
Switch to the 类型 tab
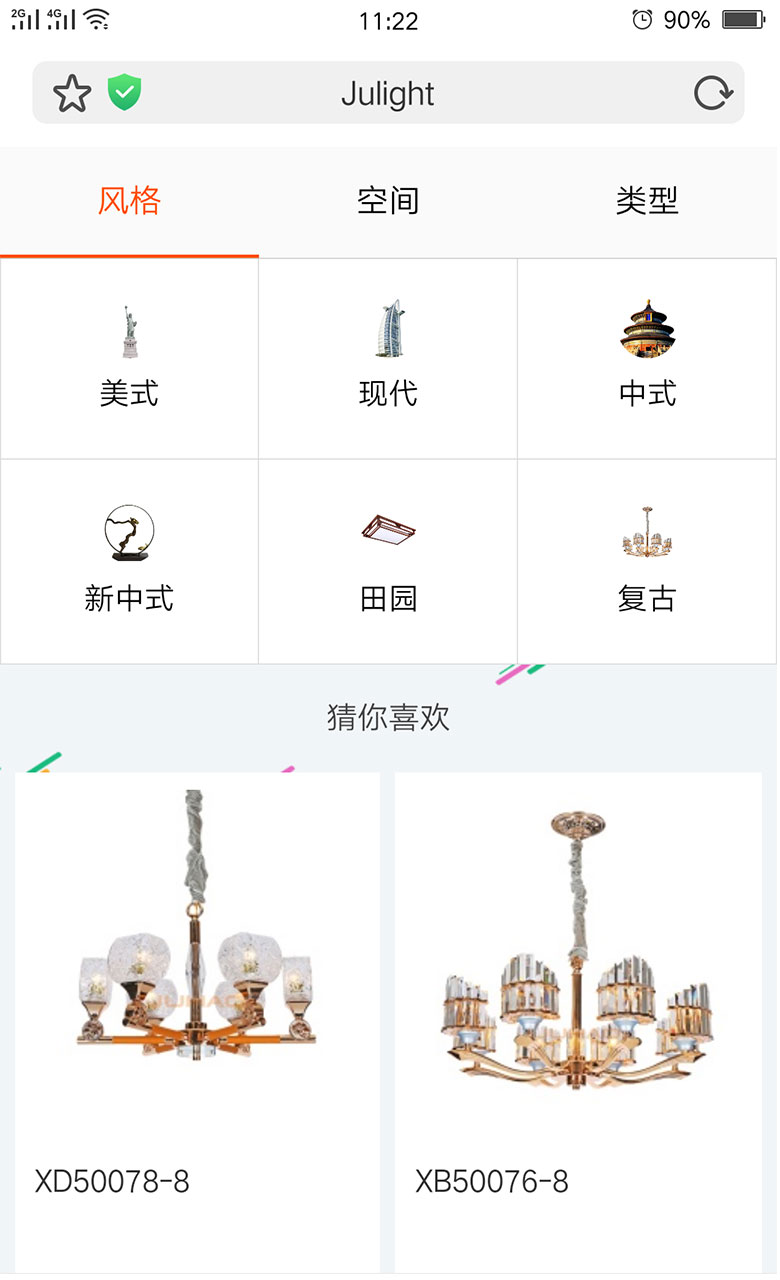[x=647, y=201]
